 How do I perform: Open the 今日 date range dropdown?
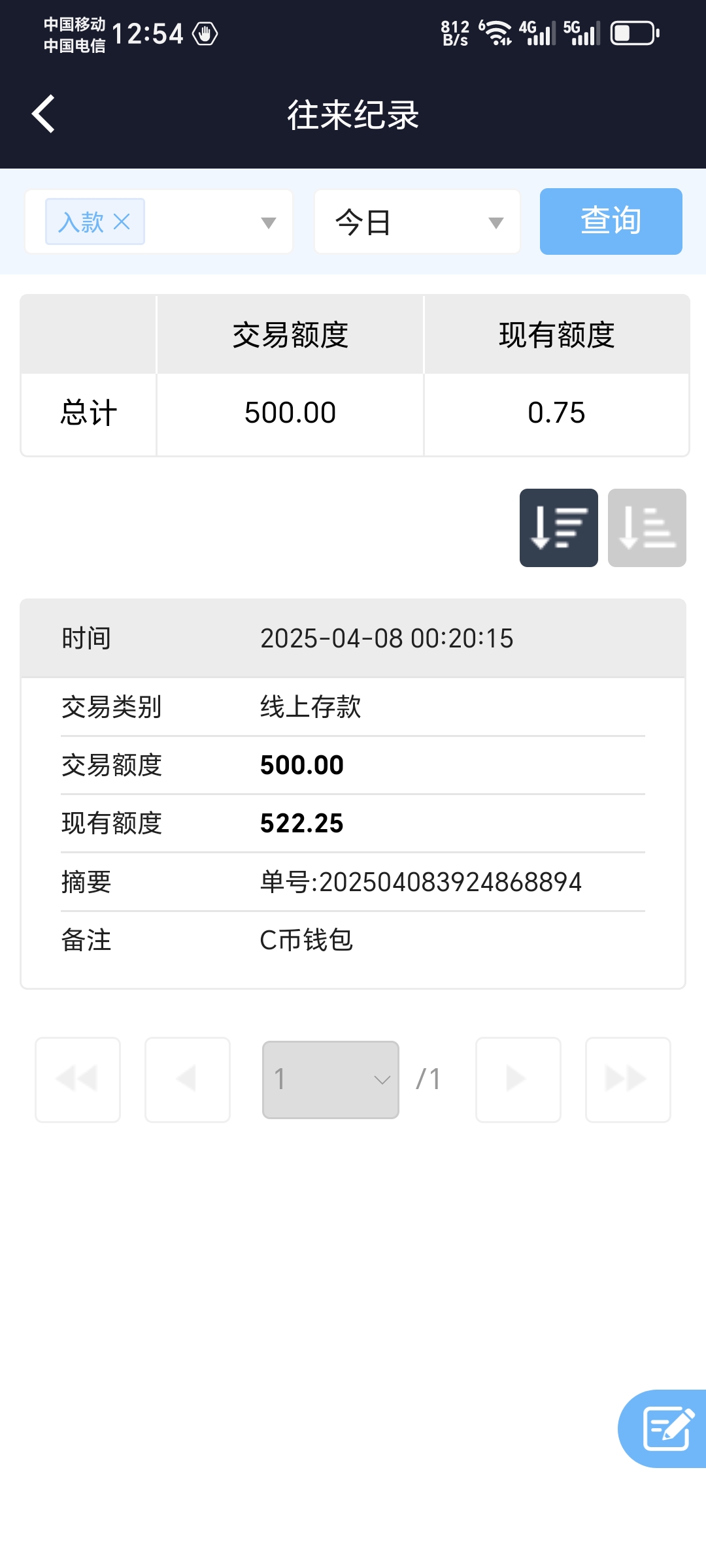tap(417, 222)
